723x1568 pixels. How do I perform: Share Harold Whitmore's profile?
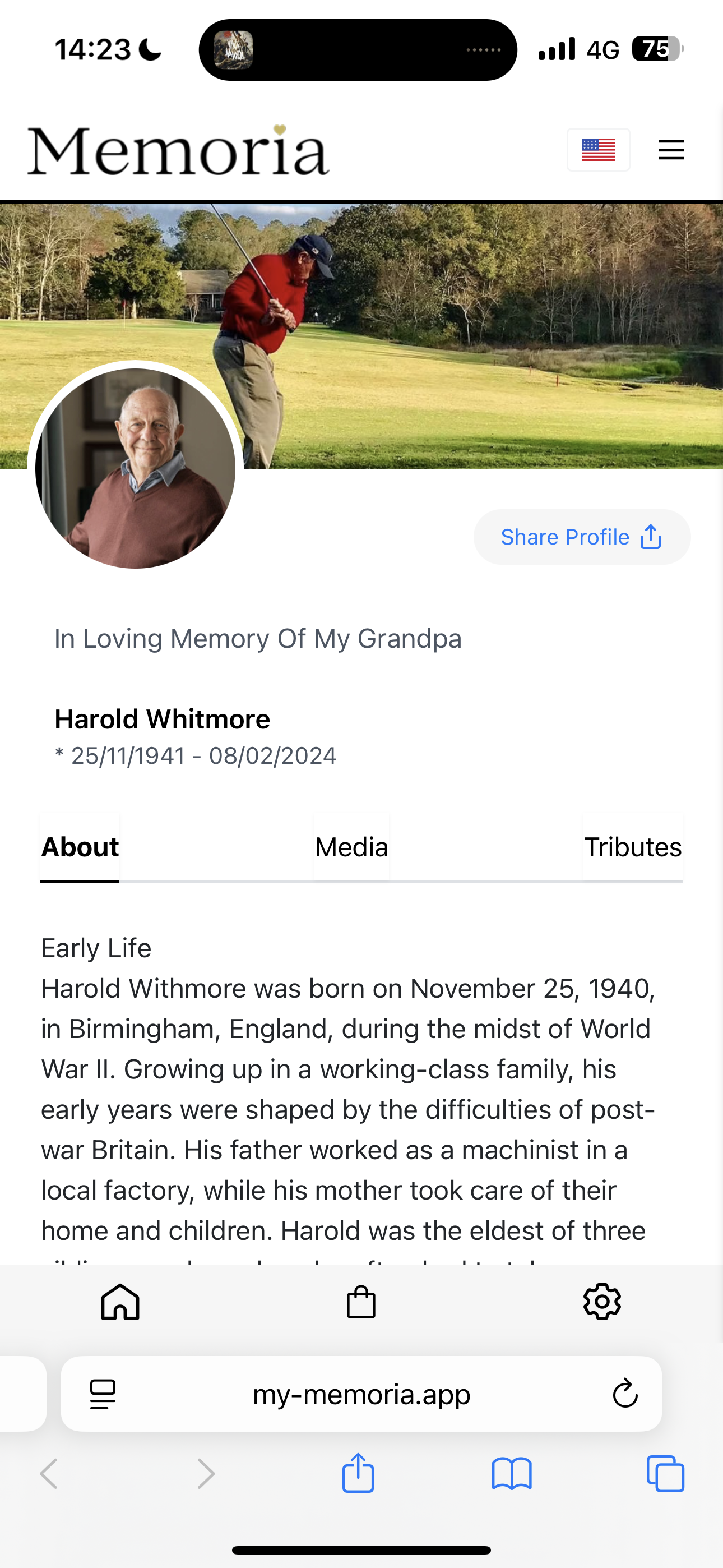point(581,537)
